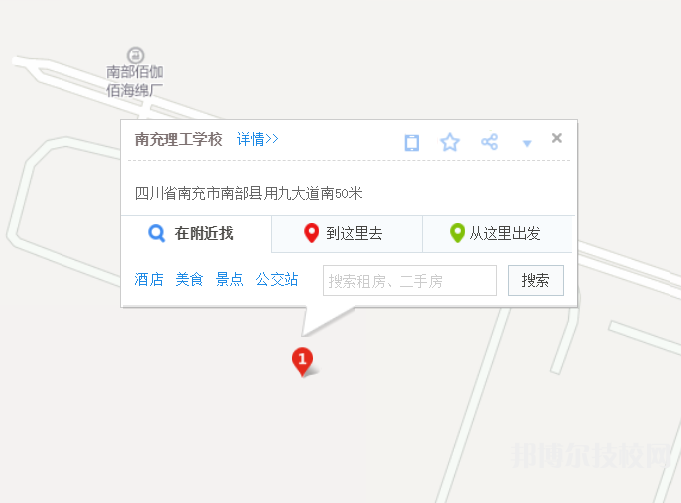Screen dimensions: 681x503
Task: Search nearby 美食
Action: coord(189,280)
